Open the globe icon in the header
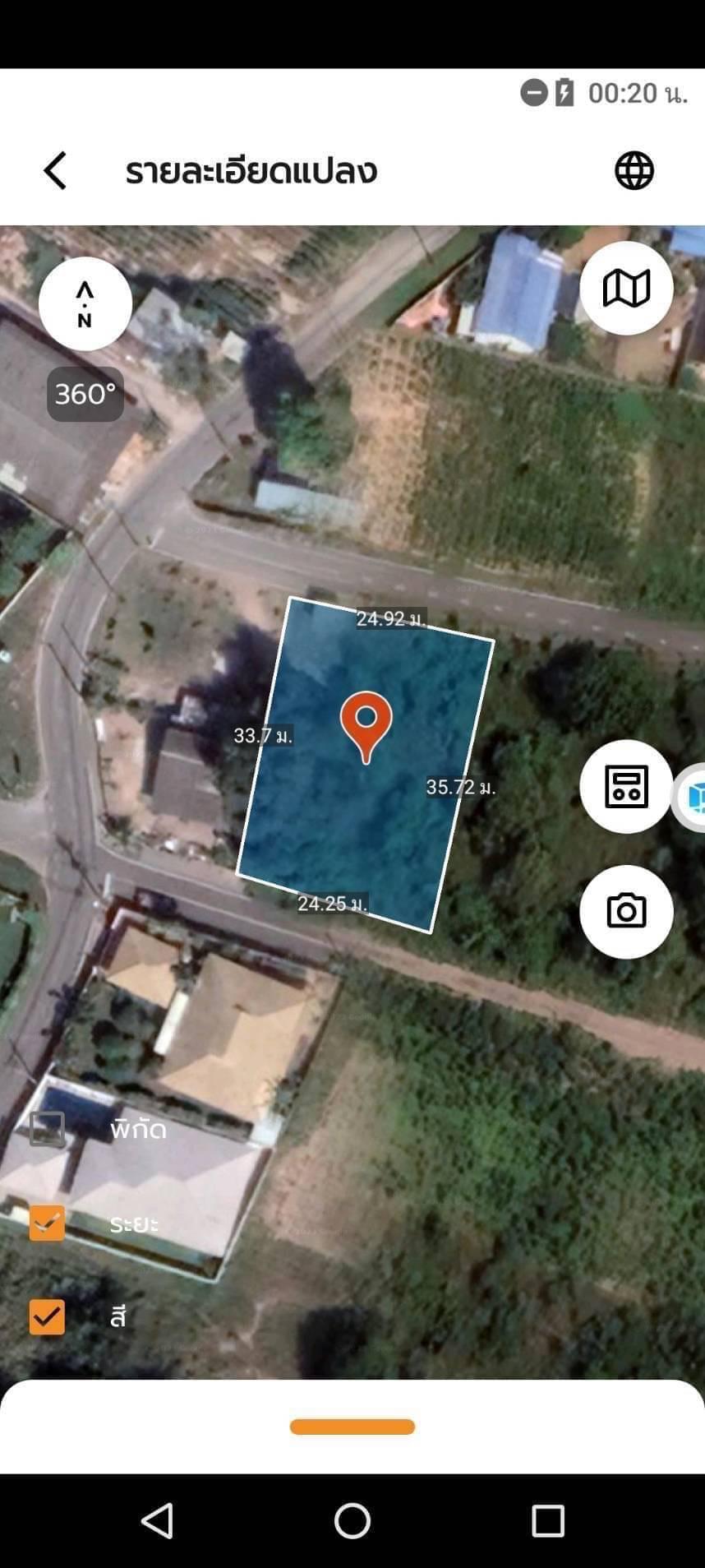Image resolution: width=705 pixels, height=1568 pixels. point(634,171)
